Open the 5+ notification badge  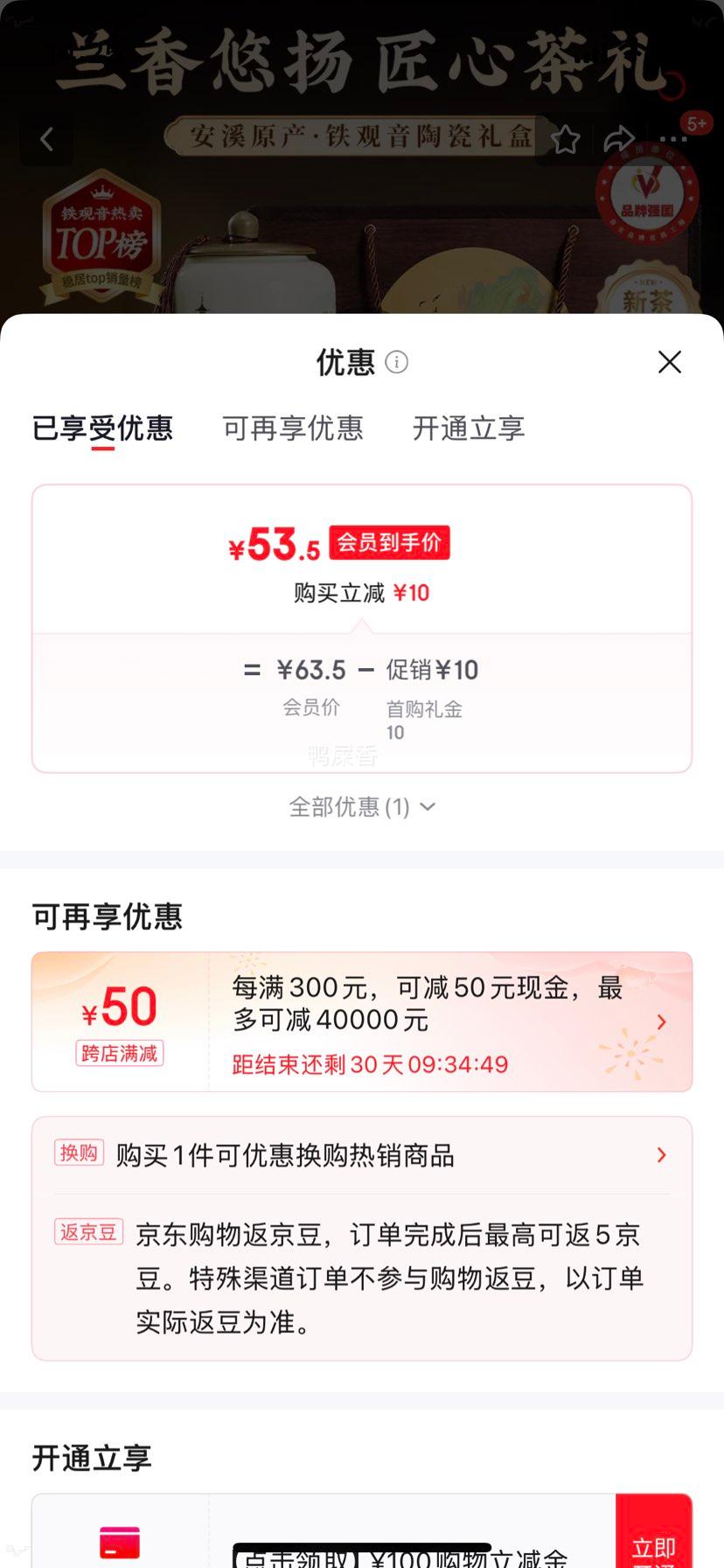point(697,123)
